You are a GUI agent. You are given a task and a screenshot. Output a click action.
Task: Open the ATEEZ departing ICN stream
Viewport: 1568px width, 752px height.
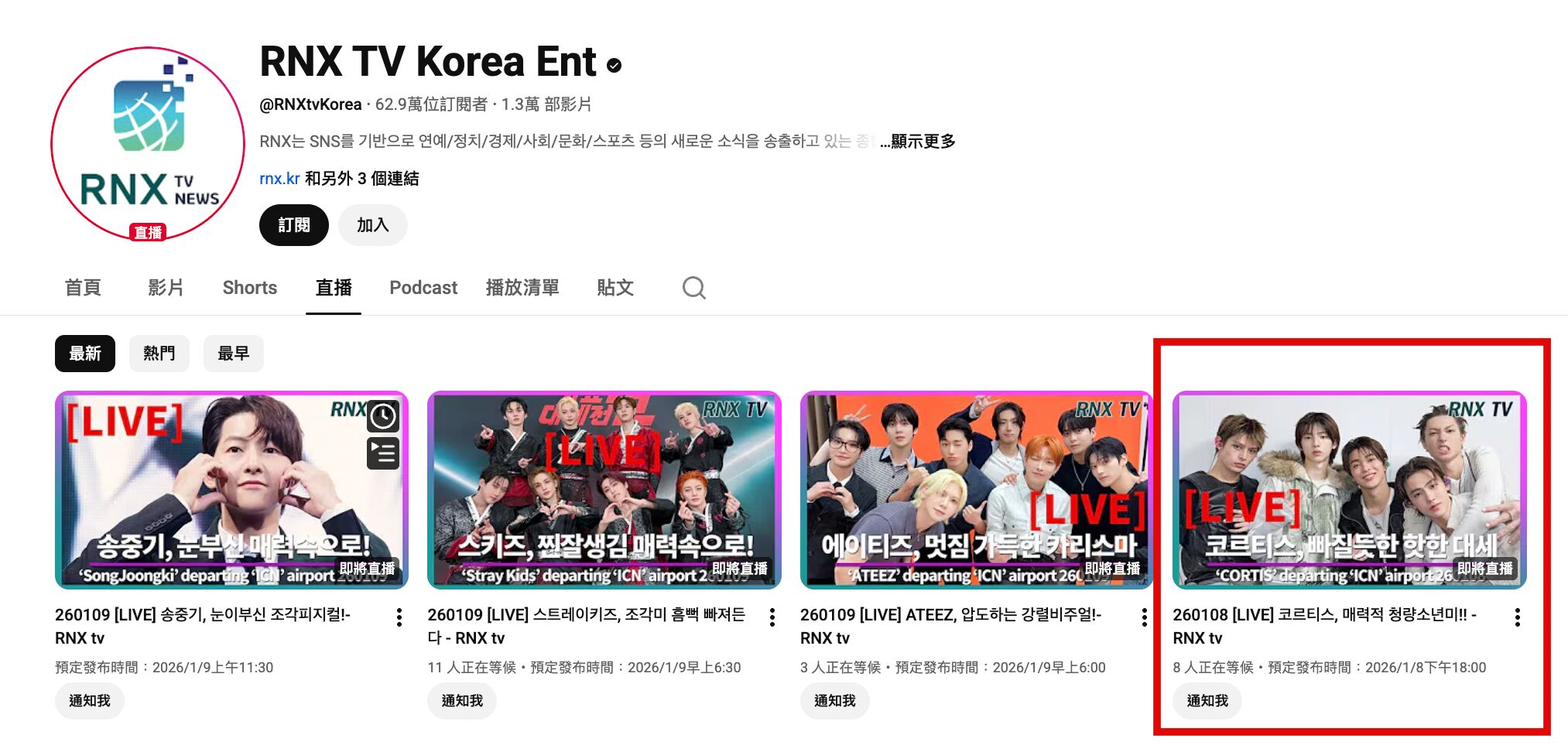(x=976, y=491)
